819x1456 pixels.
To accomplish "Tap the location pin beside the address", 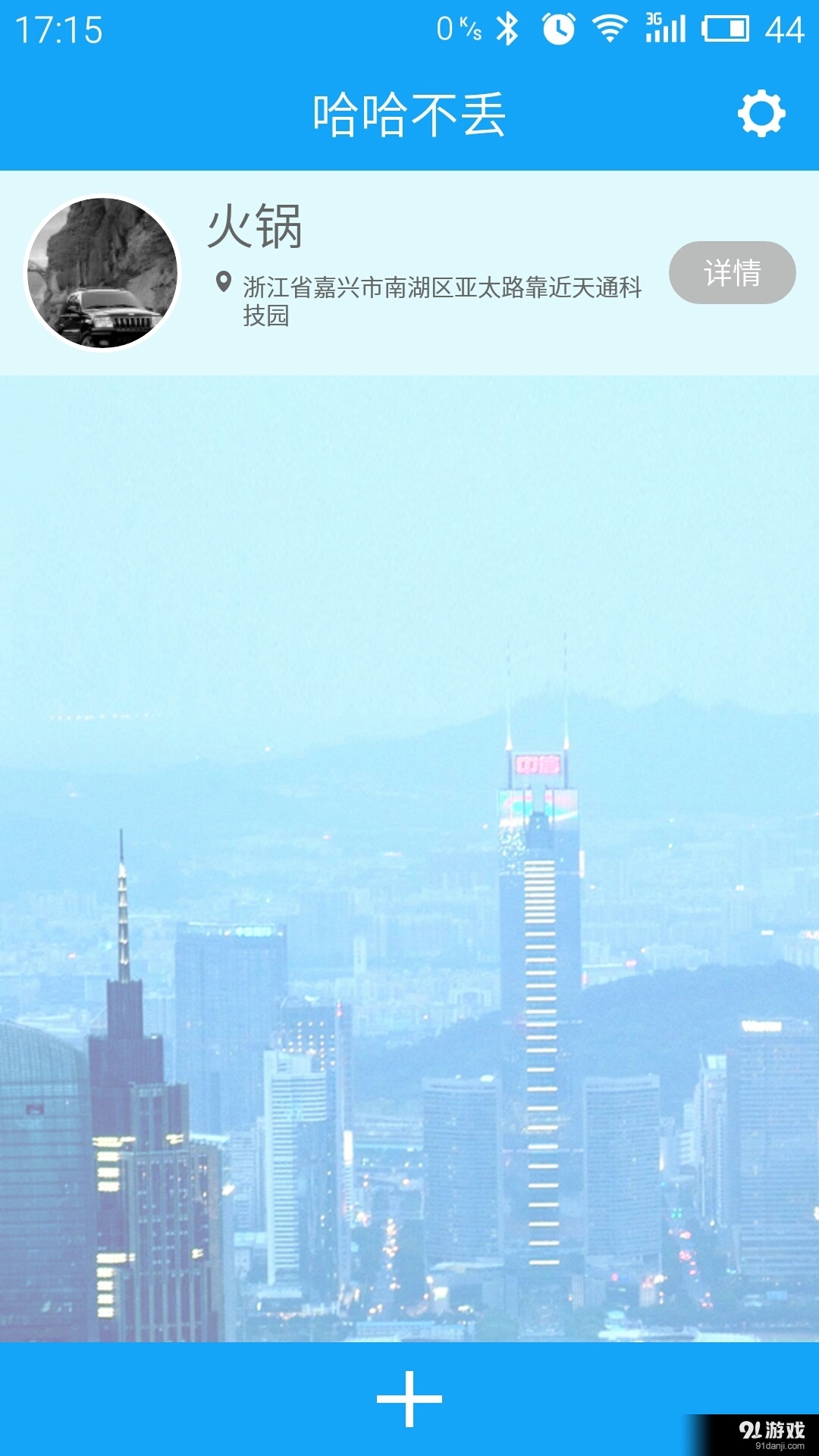I will click(222, 282).
